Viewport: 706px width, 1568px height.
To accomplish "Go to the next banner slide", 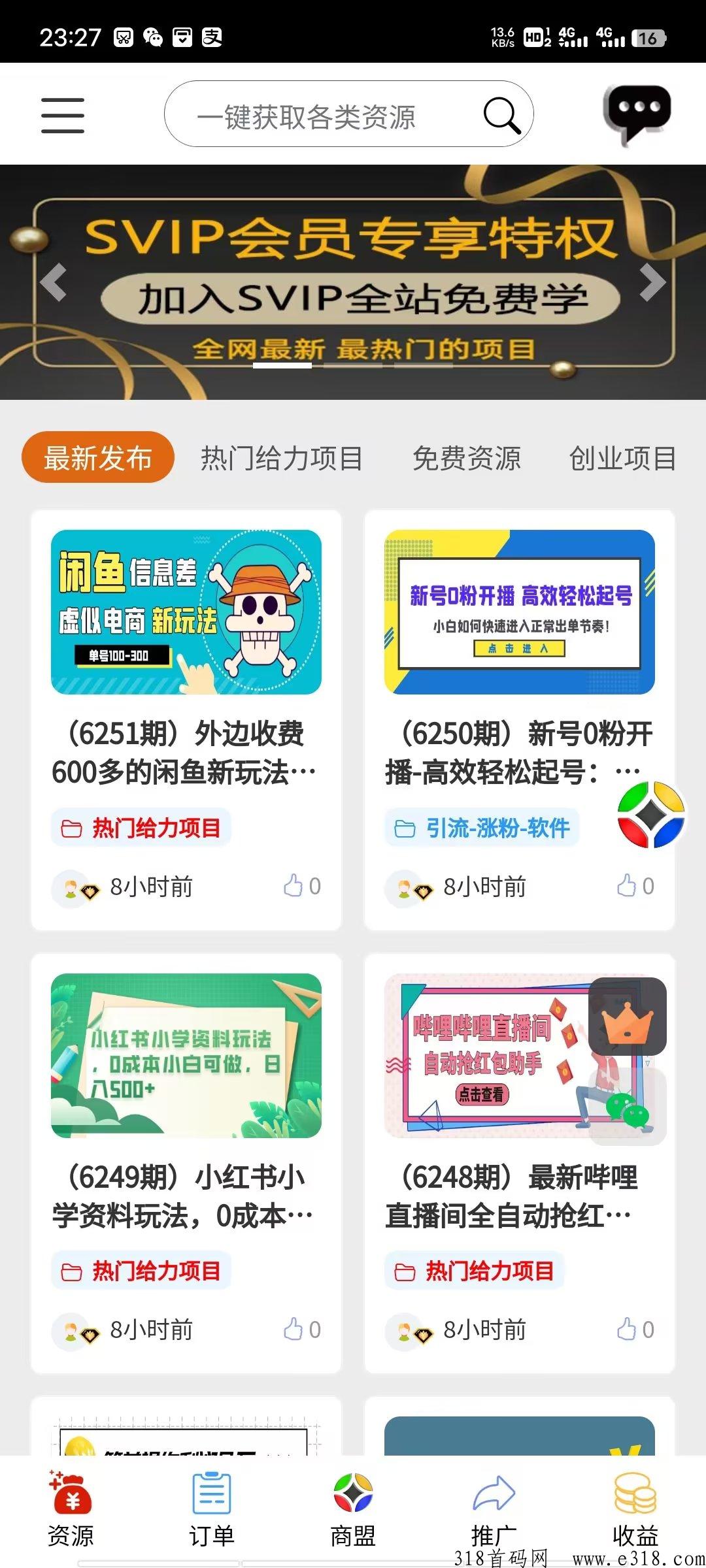I will point(652,282).
